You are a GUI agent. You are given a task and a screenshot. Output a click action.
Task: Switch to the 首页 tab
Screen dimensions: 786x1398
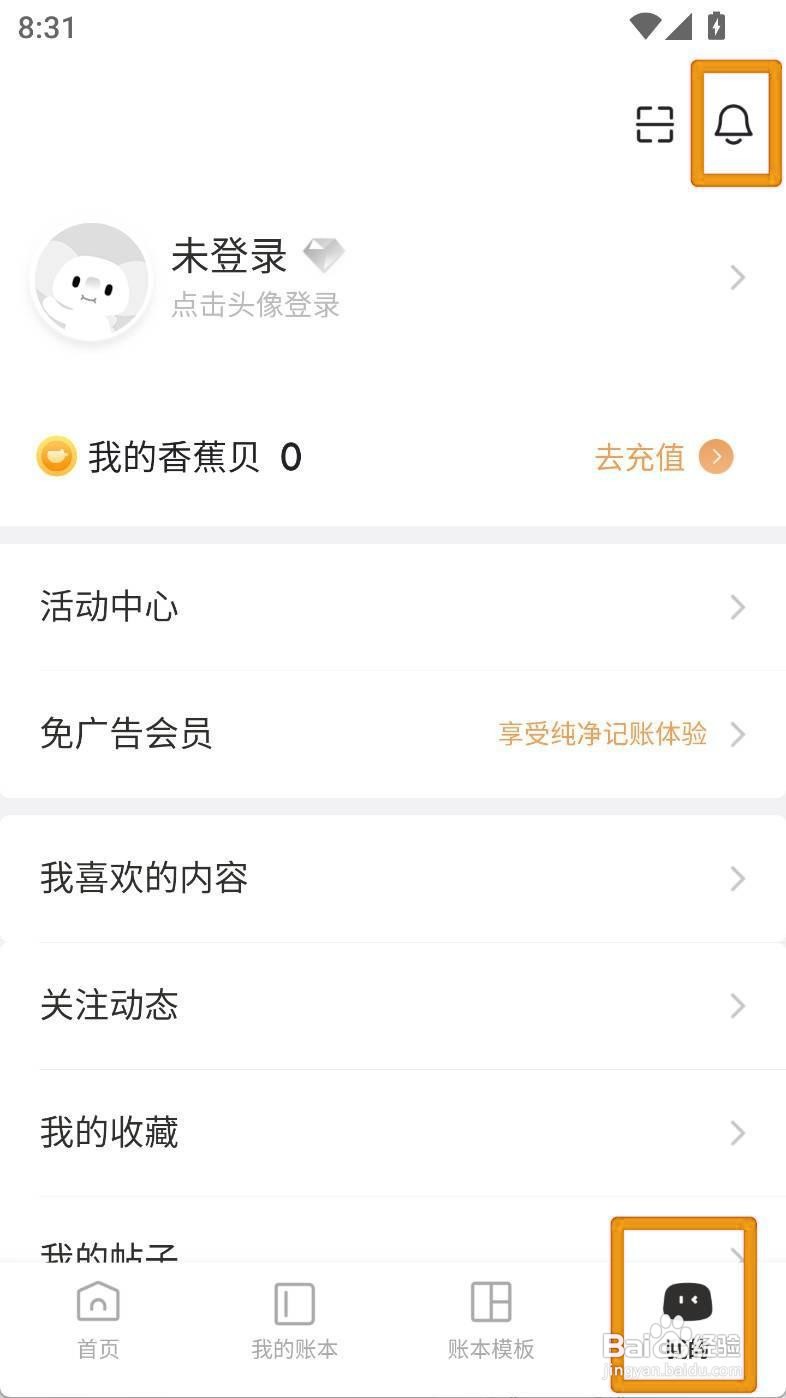point(98,1320)
